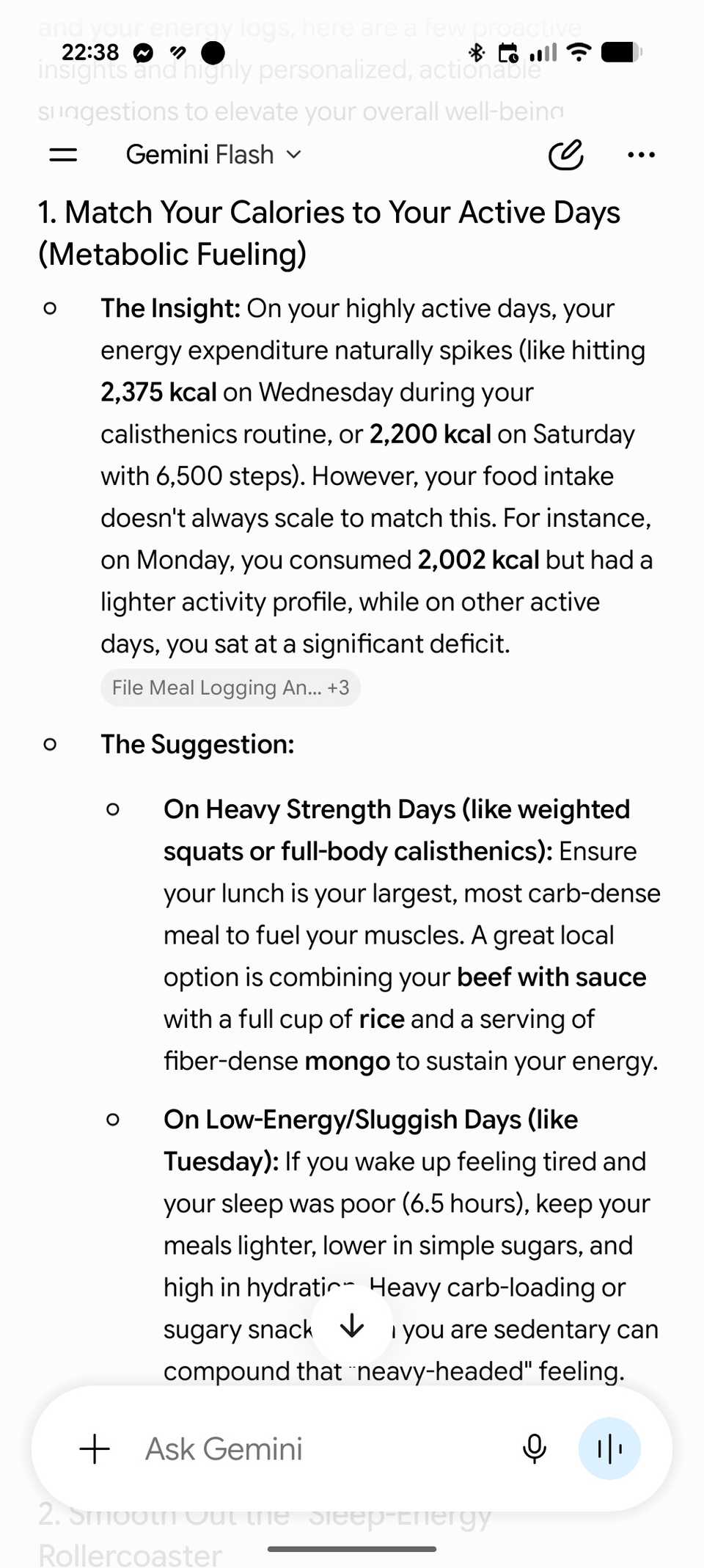
Task: Expand the Gemini Flash model selector
Action: pos(213,155)
